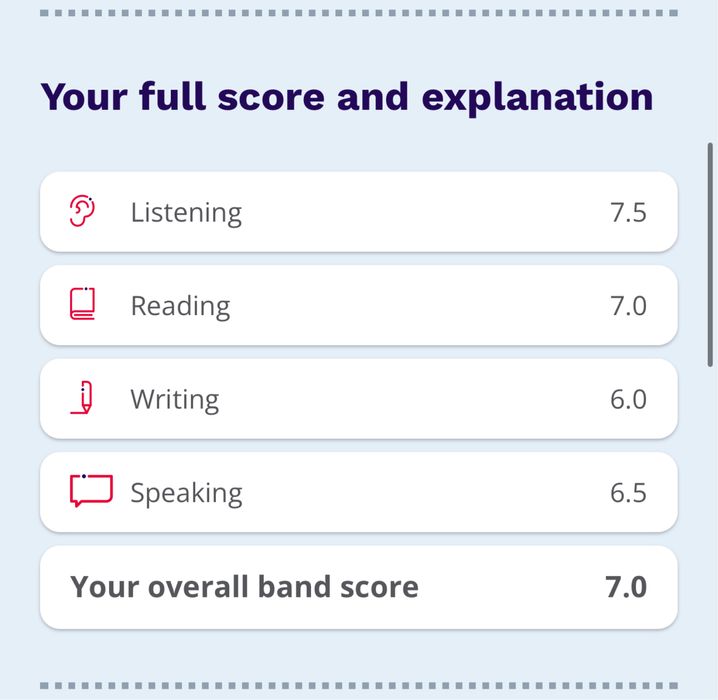Open the Listening score explanation
The height and width of the screenshot is (700, 718).
pos(358,212)
